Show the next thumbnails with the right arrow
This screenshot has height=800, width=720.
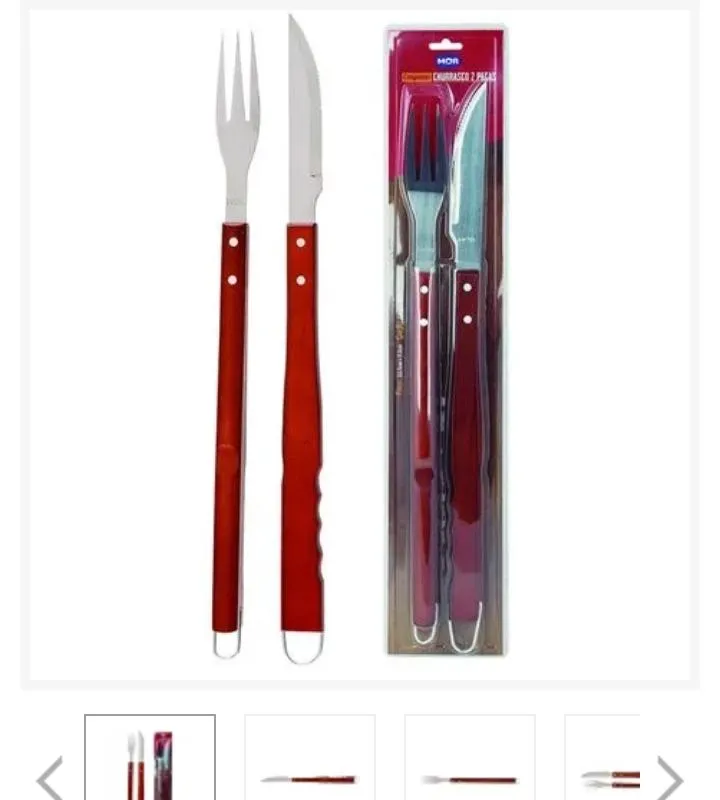669,777
